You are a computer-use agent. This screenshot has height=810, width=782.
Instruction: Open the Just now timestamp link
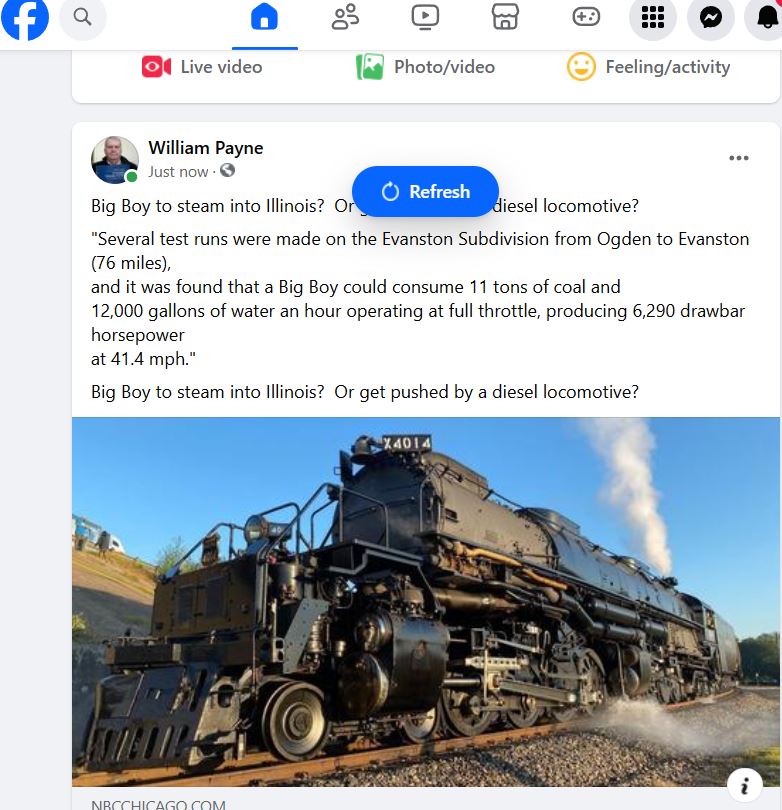(x=178, y=172)
